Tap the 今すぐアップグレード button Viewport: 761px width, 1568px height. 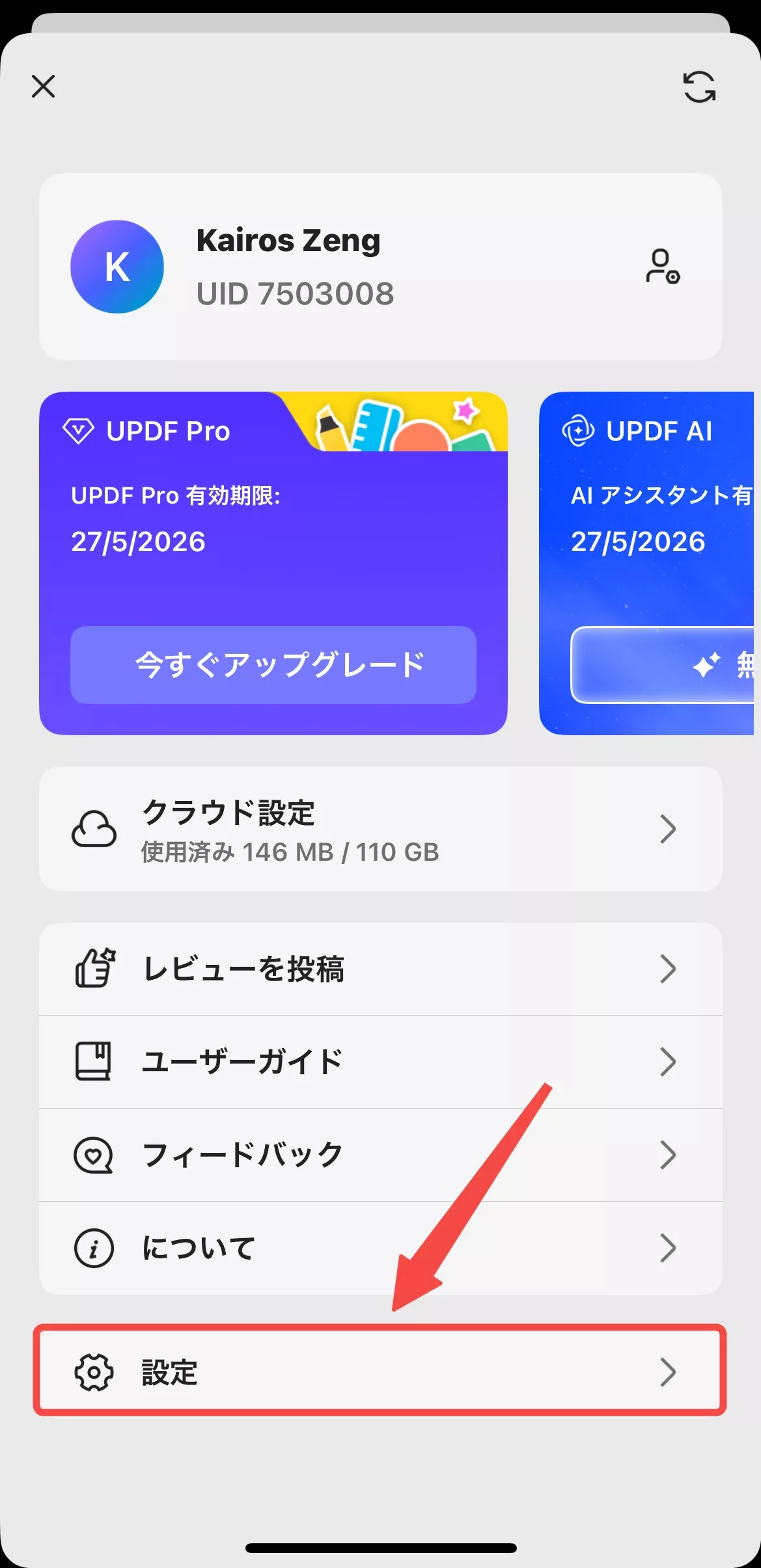click(273, 665)
